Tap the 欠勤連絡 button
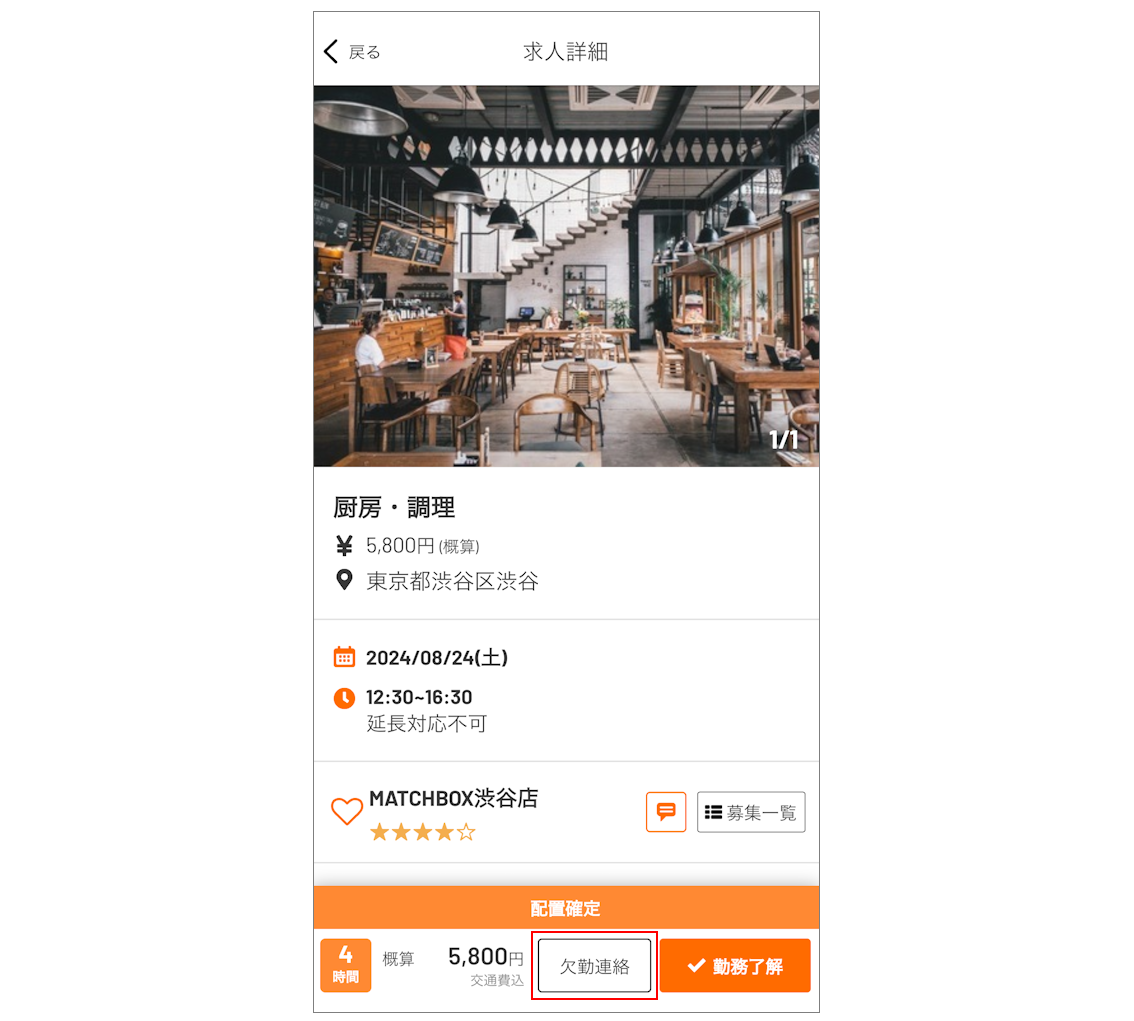 [x=595, y=966]
